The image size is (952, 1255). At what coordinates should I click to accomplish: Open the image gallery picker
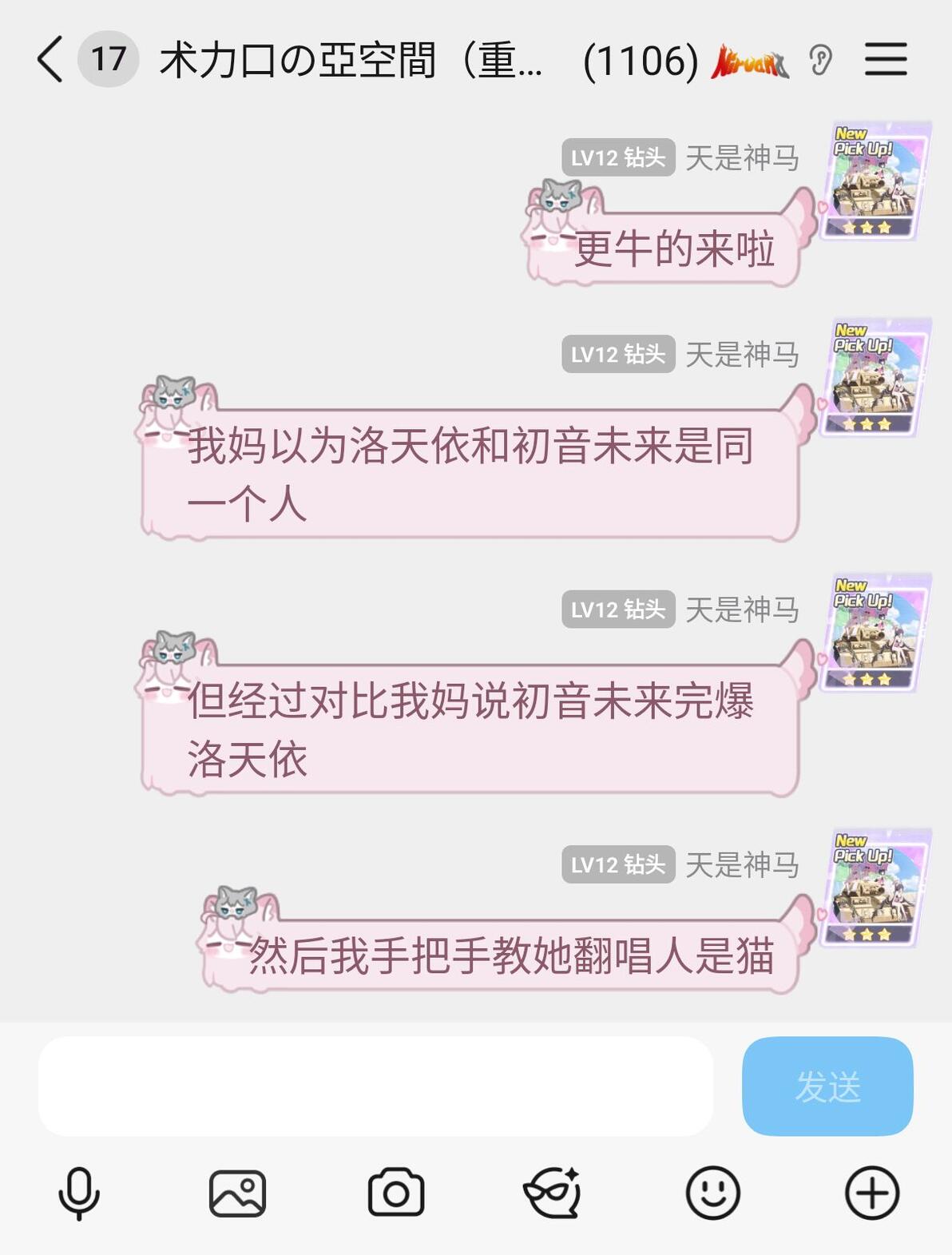(x=237, y=1193)
